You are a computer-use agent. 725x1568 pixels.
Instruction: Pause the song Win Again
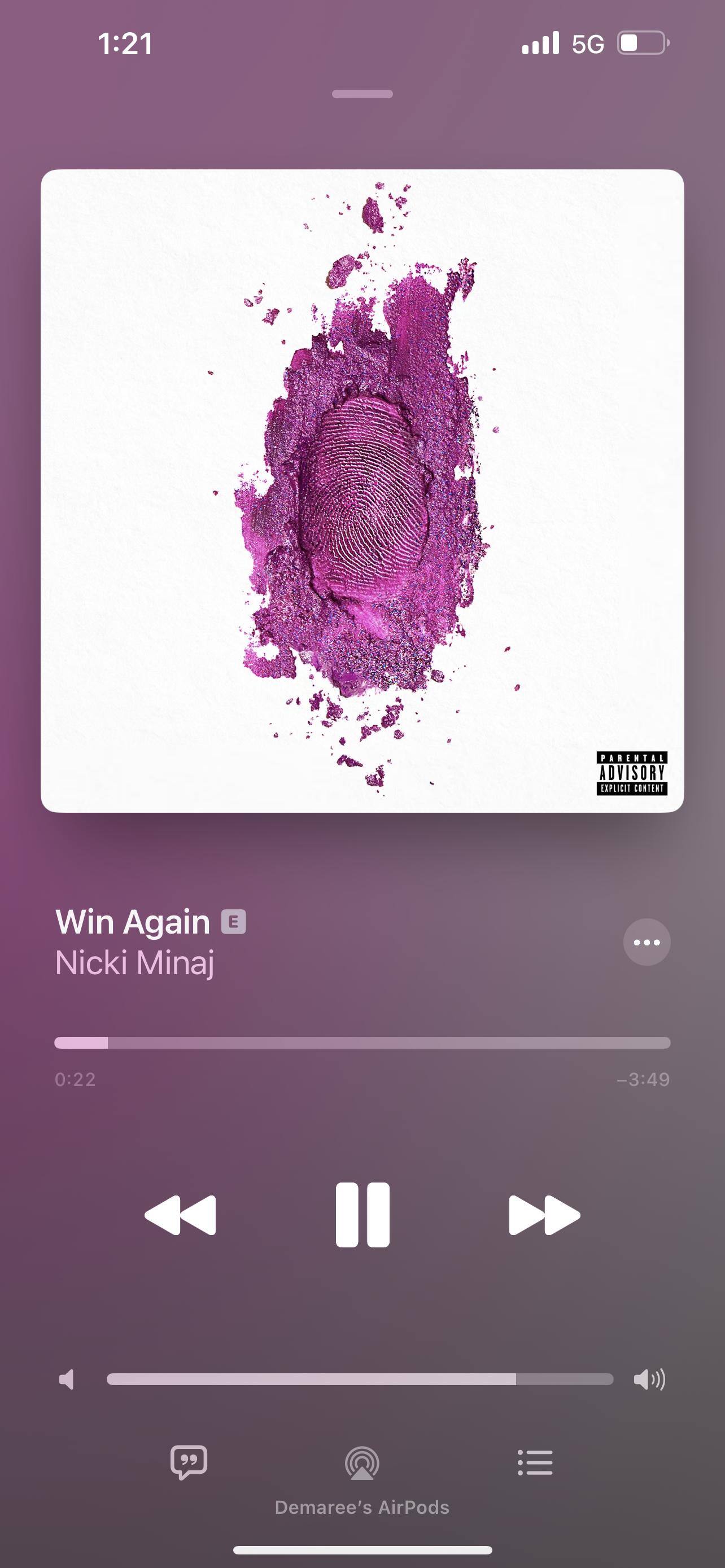(362, 1215)
